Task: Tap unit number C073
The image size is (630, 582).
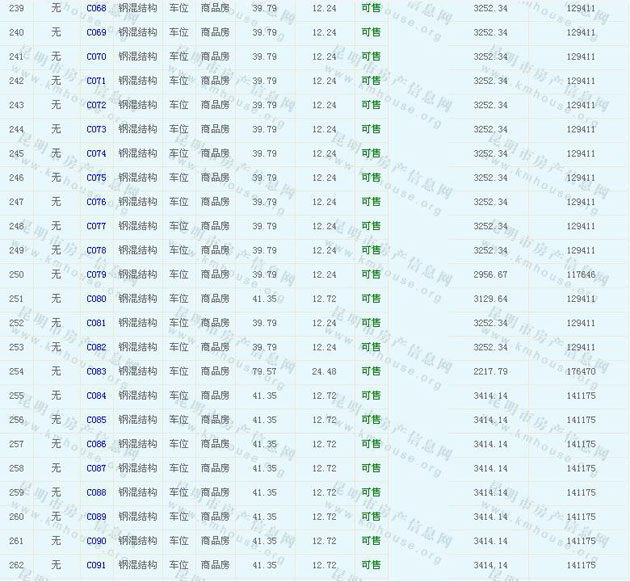Action: pyautogui.click(x=96, y=129)
